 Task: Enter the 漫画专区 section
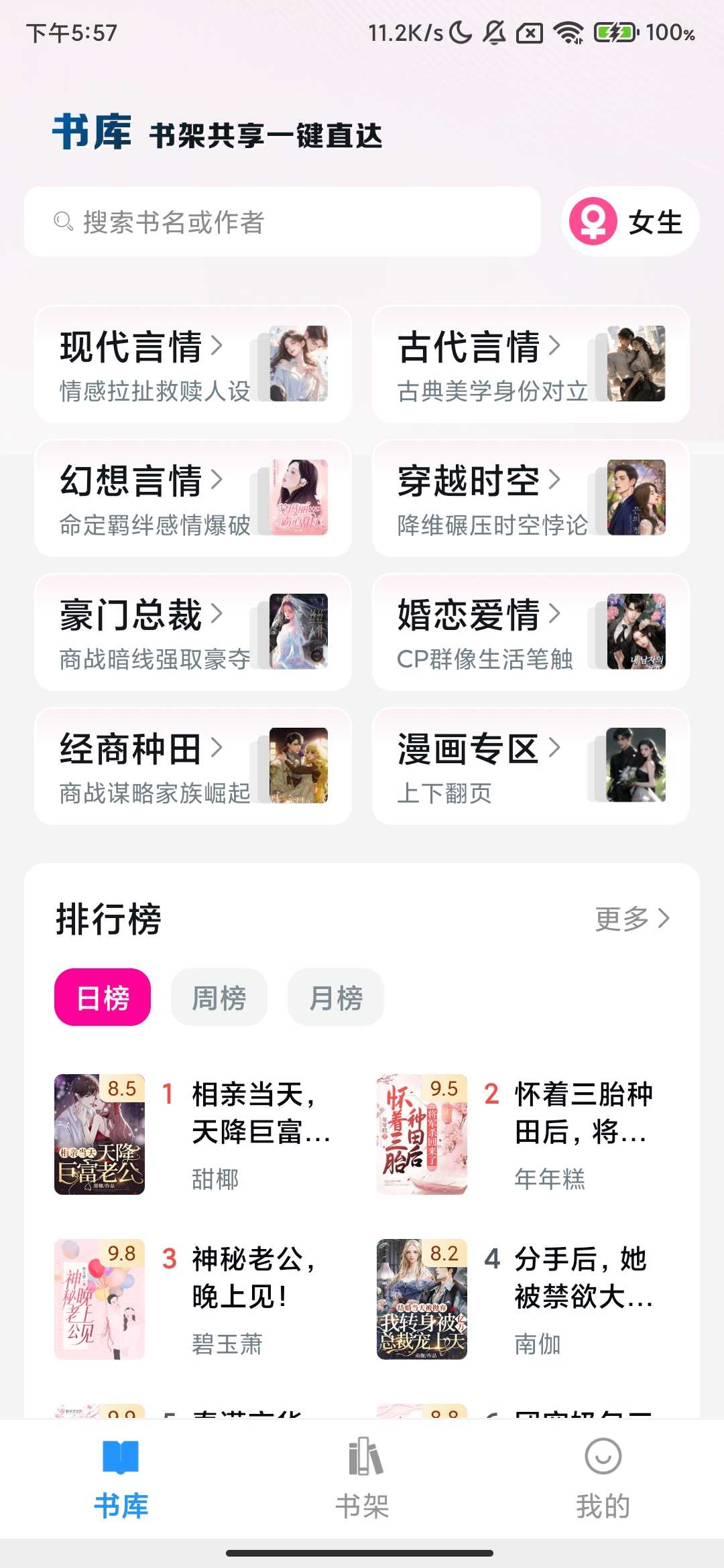point(530,766)
